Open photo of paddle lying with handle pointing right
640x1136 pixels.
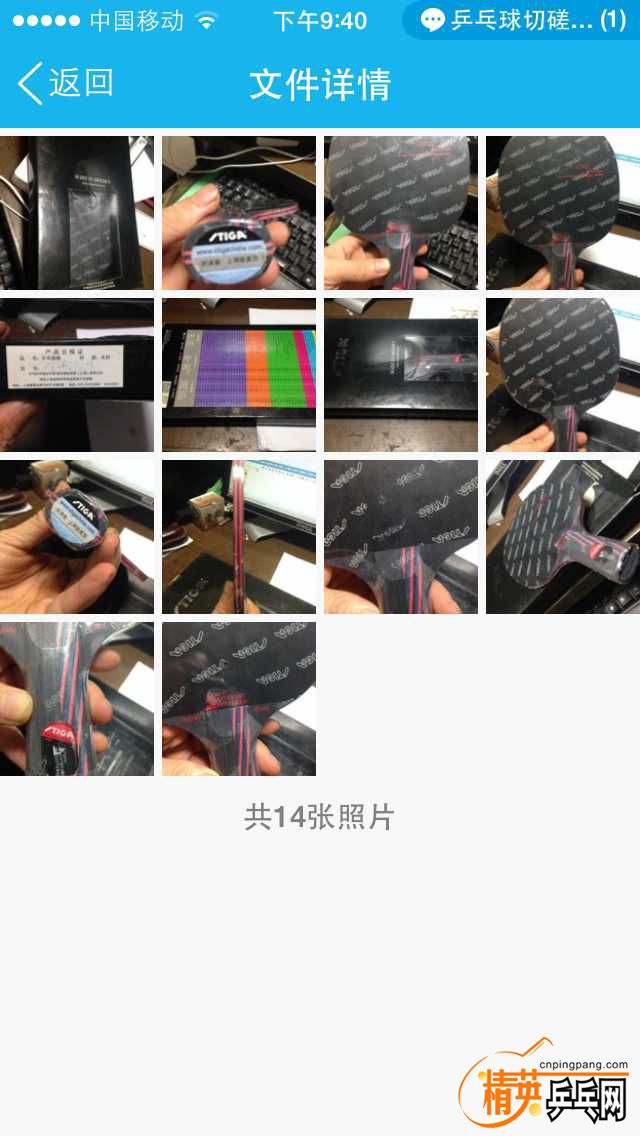tap(563, 537)
